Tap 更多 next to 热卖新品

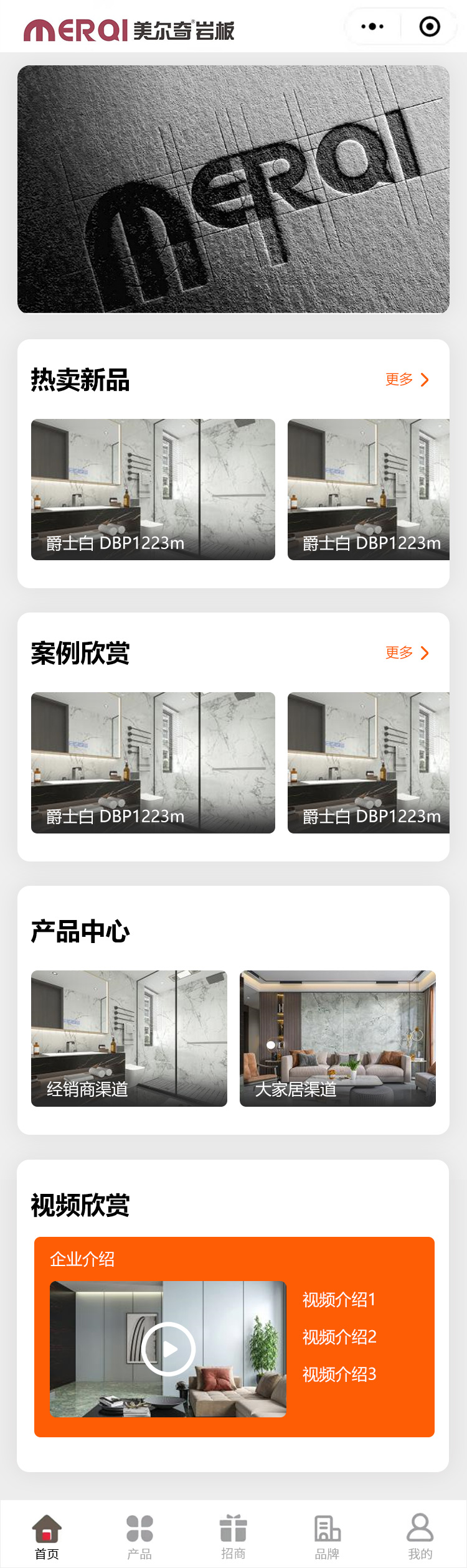tap(407, 380)
